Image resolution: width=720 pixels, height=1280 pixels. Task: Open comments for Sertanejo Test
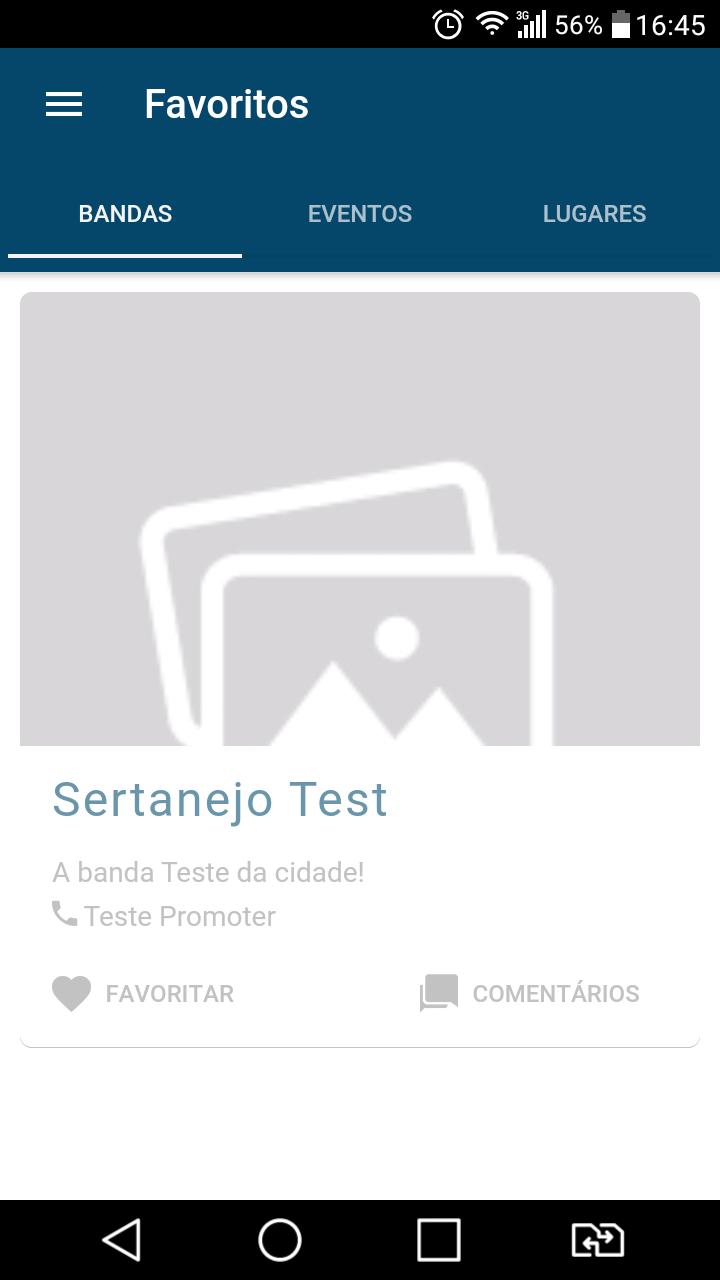(529, 994)
